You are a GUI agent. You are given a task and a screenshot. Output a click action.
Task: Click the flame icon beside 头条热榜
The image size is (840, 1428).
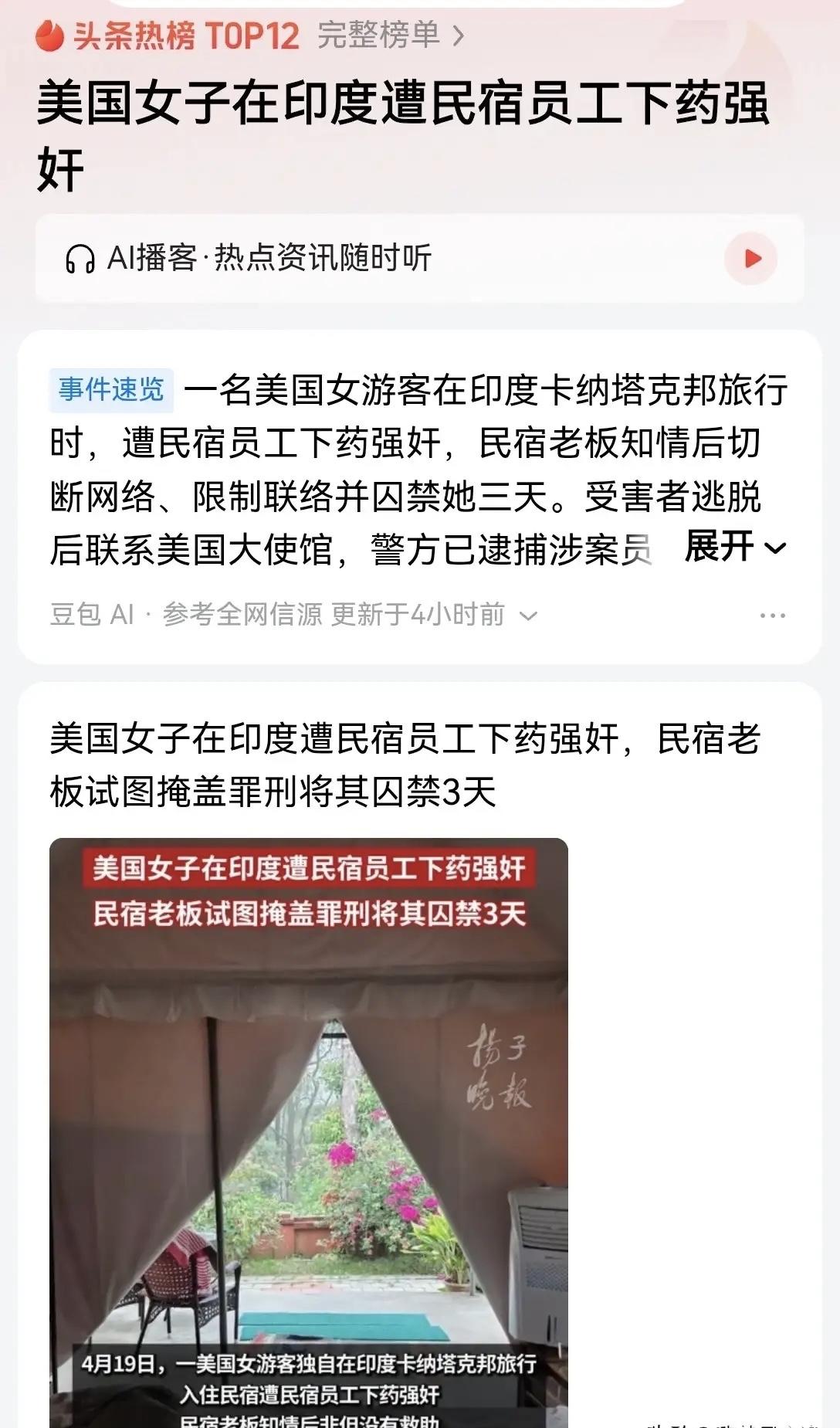point(50,36)
